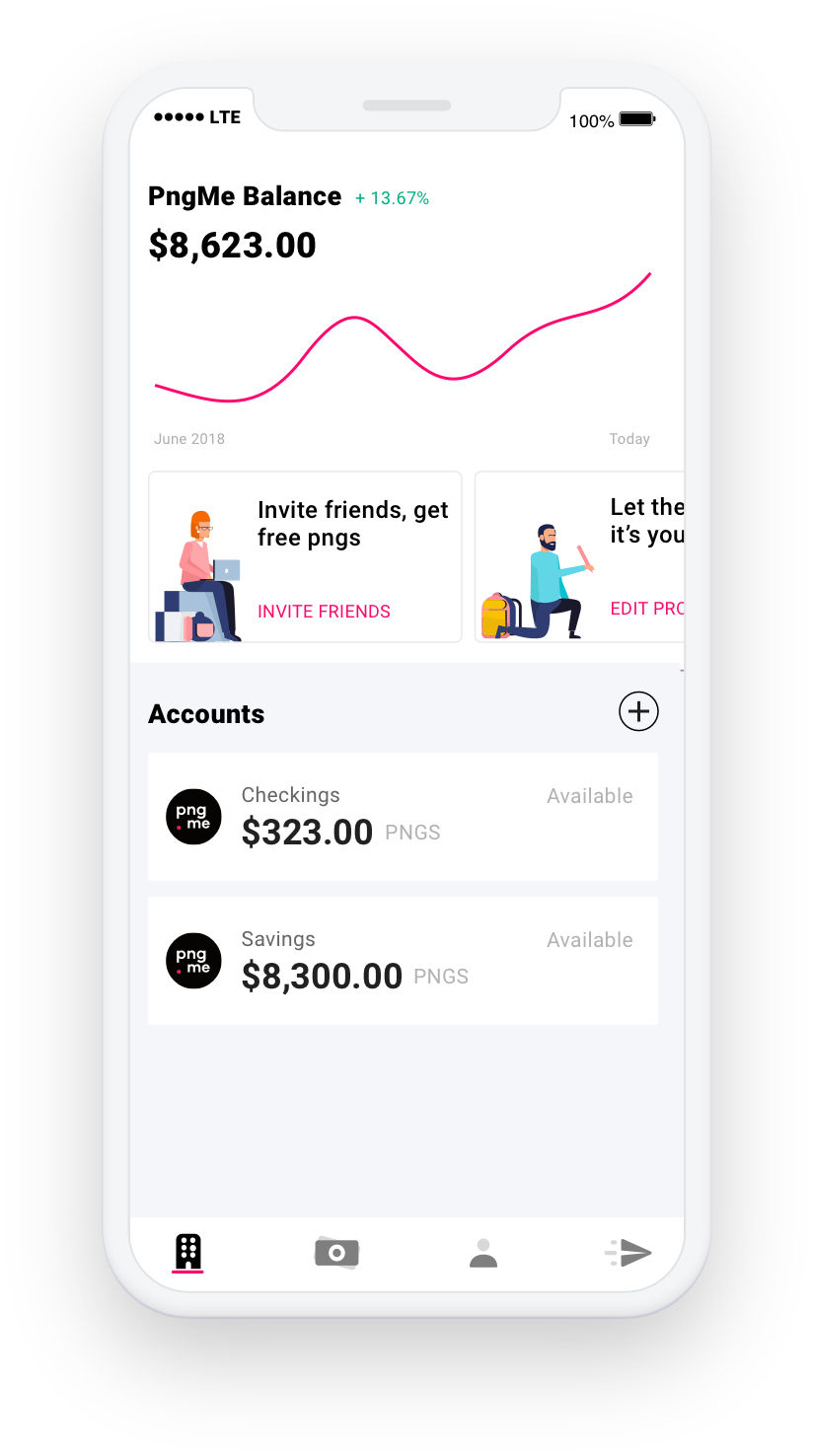Go to the person profile tab
The width and height of the screenshot is (813, 1456).
click(x=483, y=1253)
